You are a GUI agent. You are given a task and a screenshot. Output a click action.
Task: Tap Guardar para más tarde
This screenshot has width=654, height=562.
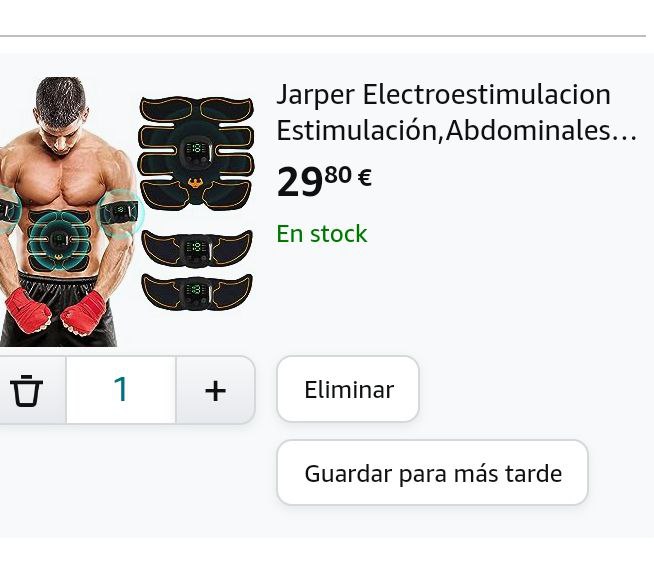[x=432, y=473]
